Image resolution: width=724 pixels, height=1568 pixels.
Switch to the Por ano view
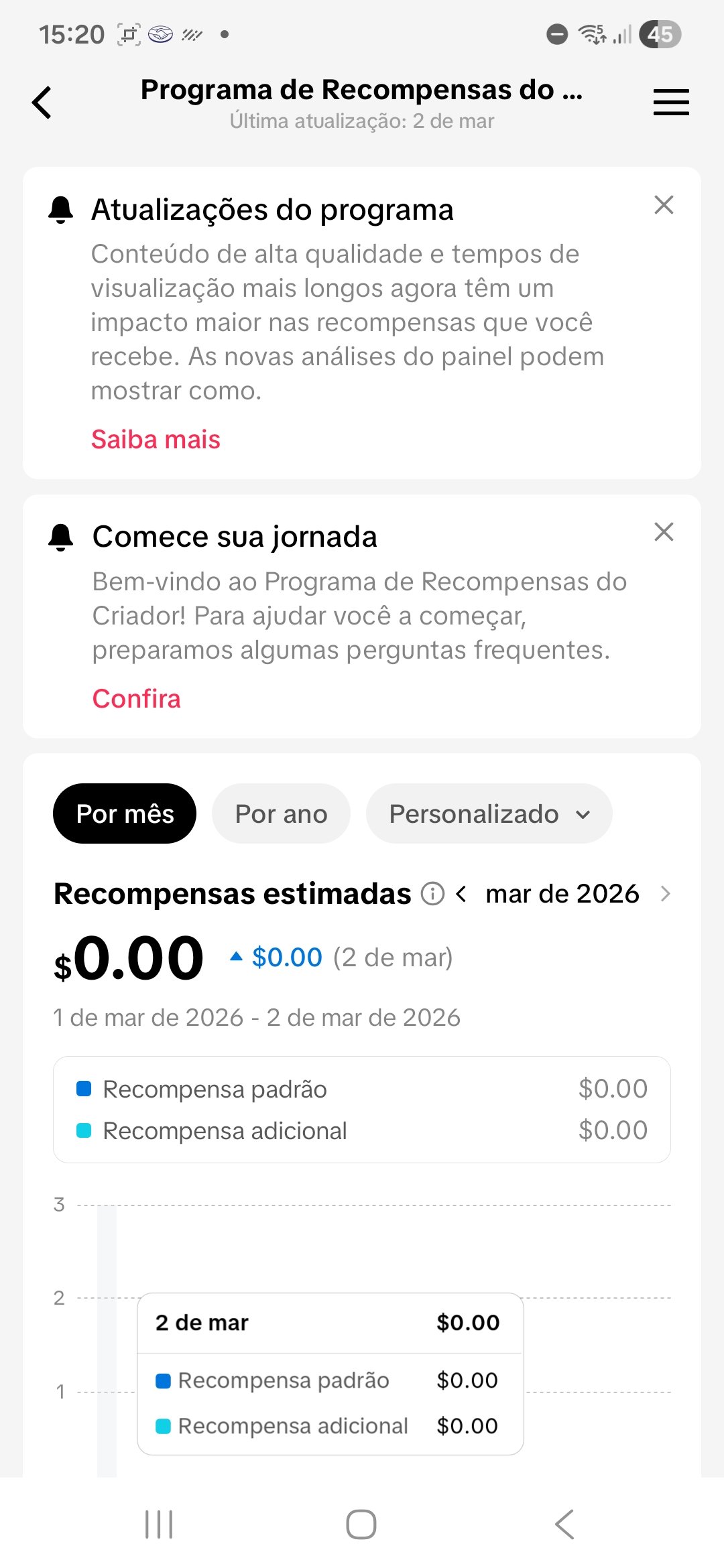pyautogui.click(x=281, y=814)
